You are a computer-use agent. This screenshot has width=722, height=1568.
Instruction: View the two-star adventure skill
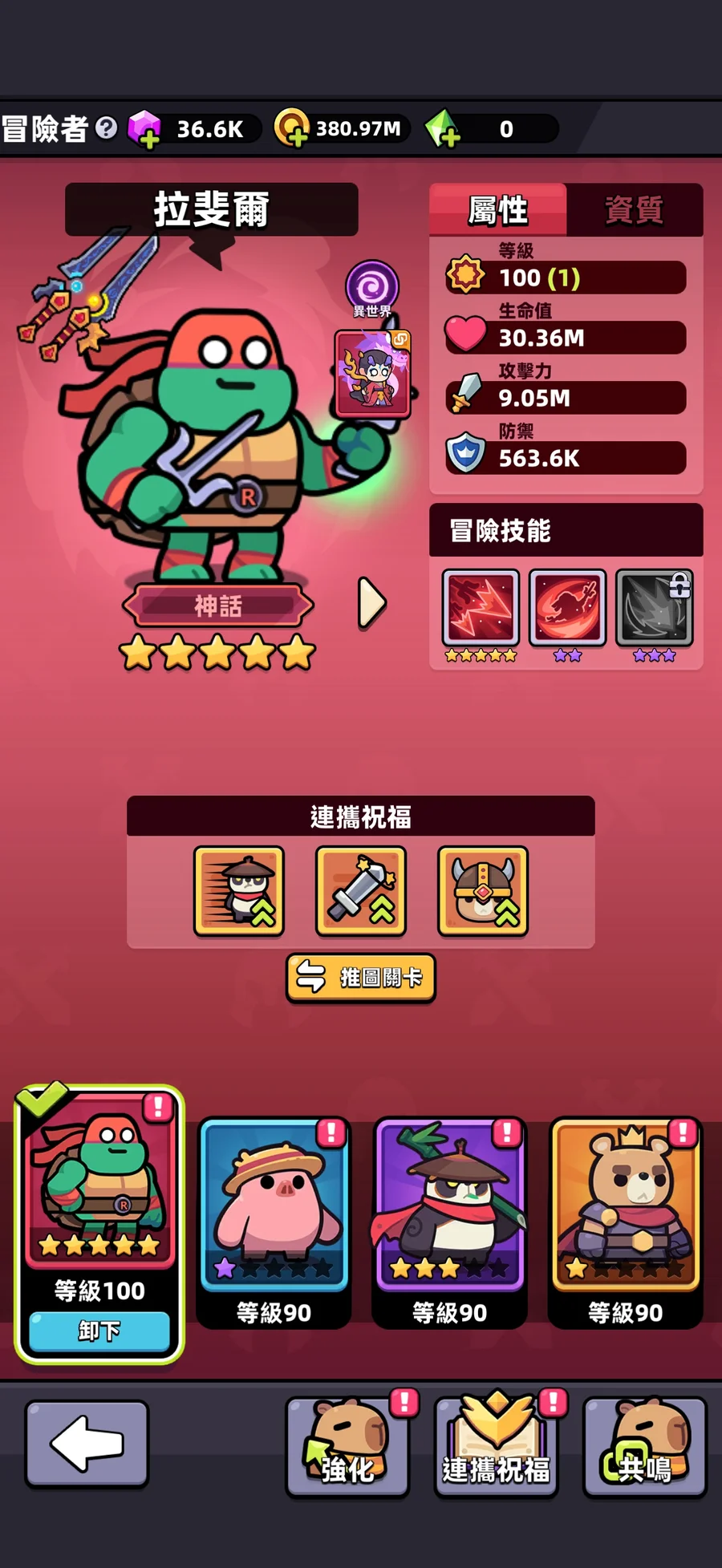point(567,607)
